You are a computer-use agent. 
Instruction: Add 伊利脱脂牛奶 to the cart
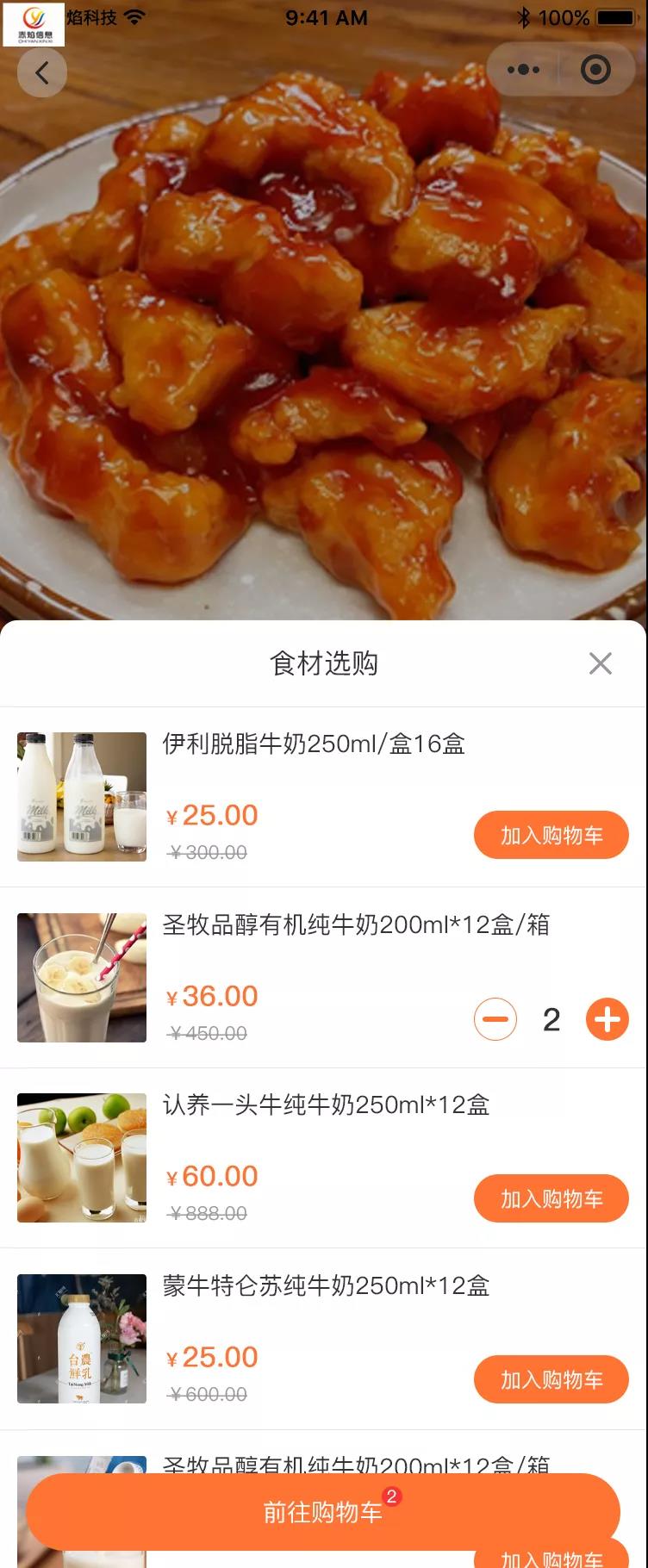tap(551, 835)
